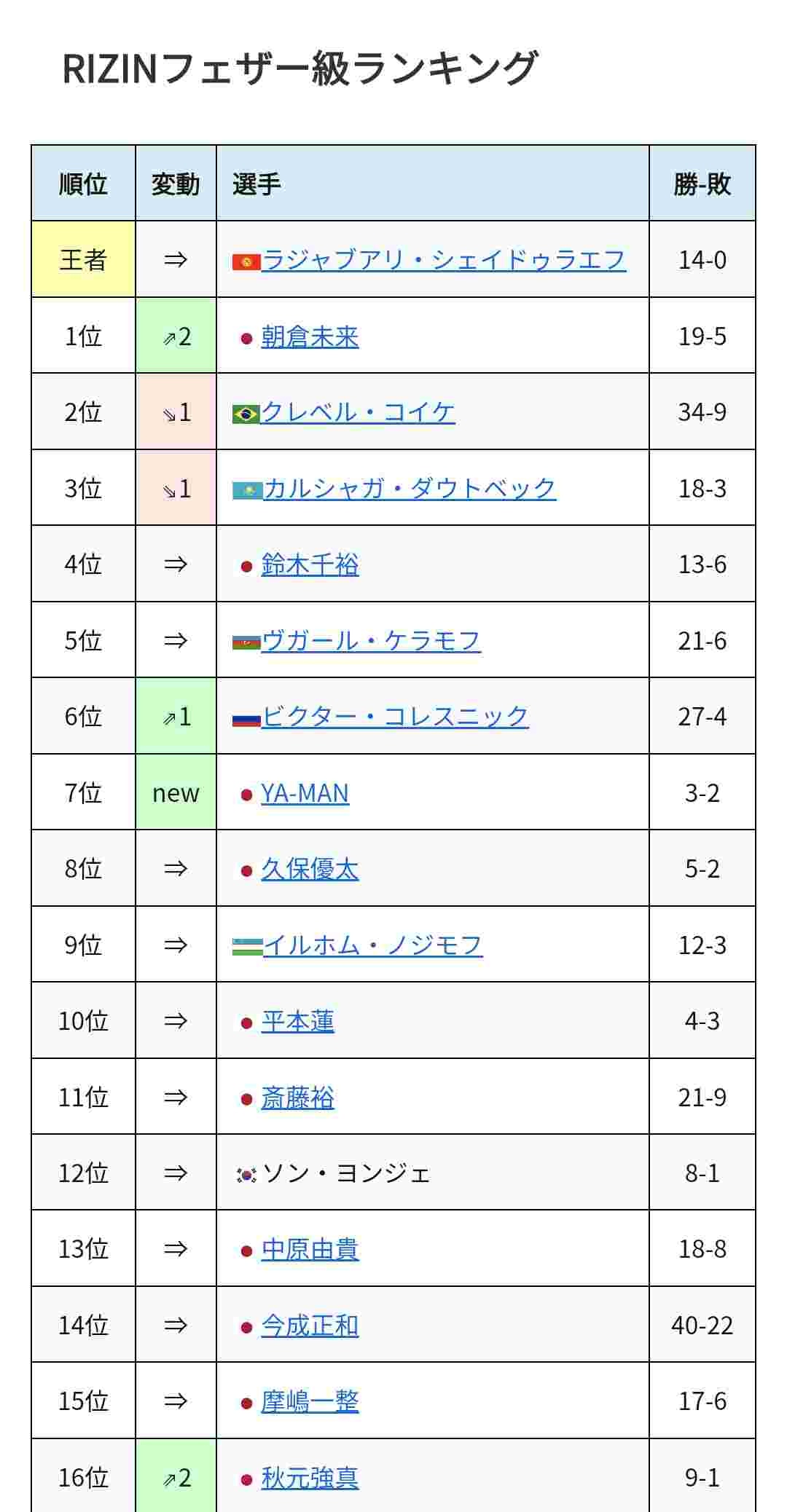Open イルホム・ノジモフ link
The image size is (787, 1512).
point(372,945)
